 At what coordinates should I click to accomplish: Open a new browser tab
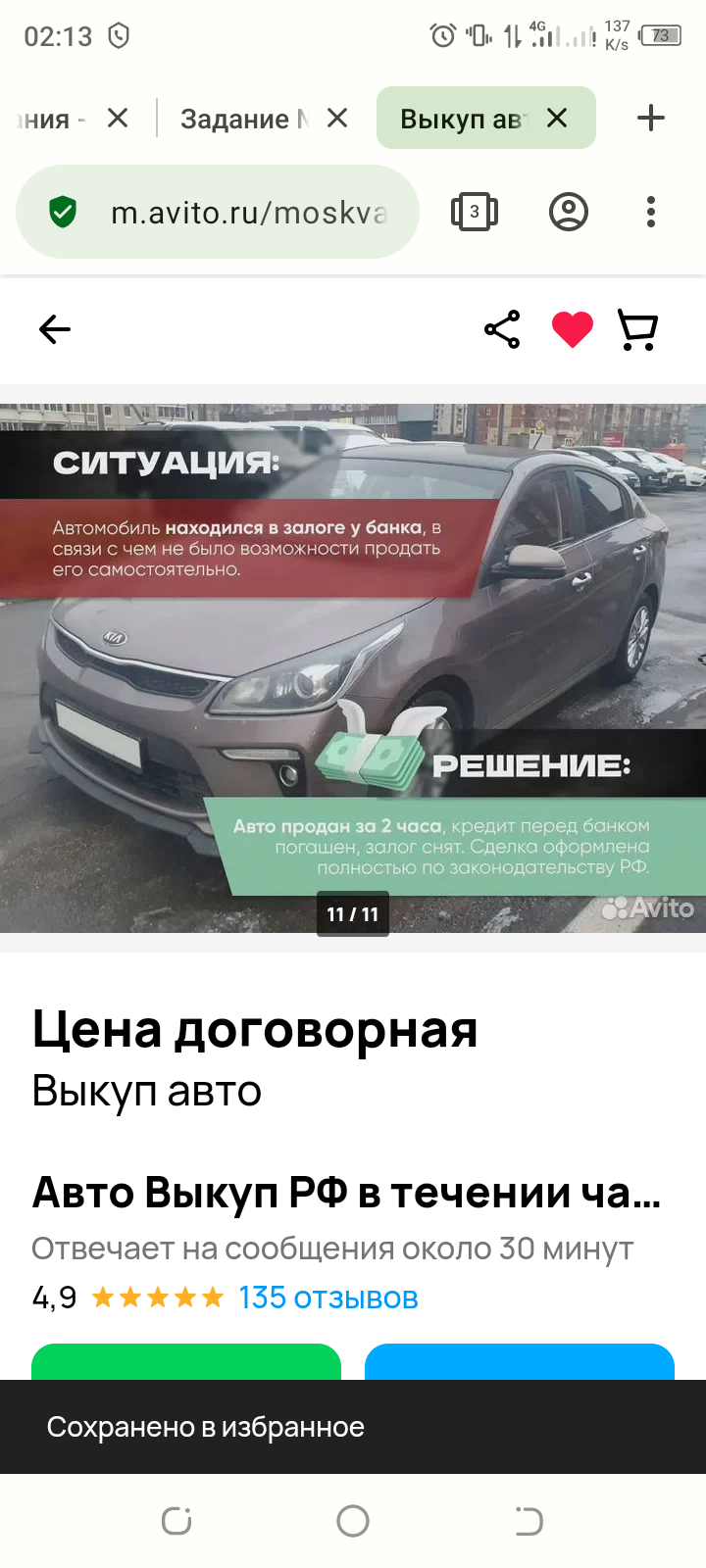point(651,119)
